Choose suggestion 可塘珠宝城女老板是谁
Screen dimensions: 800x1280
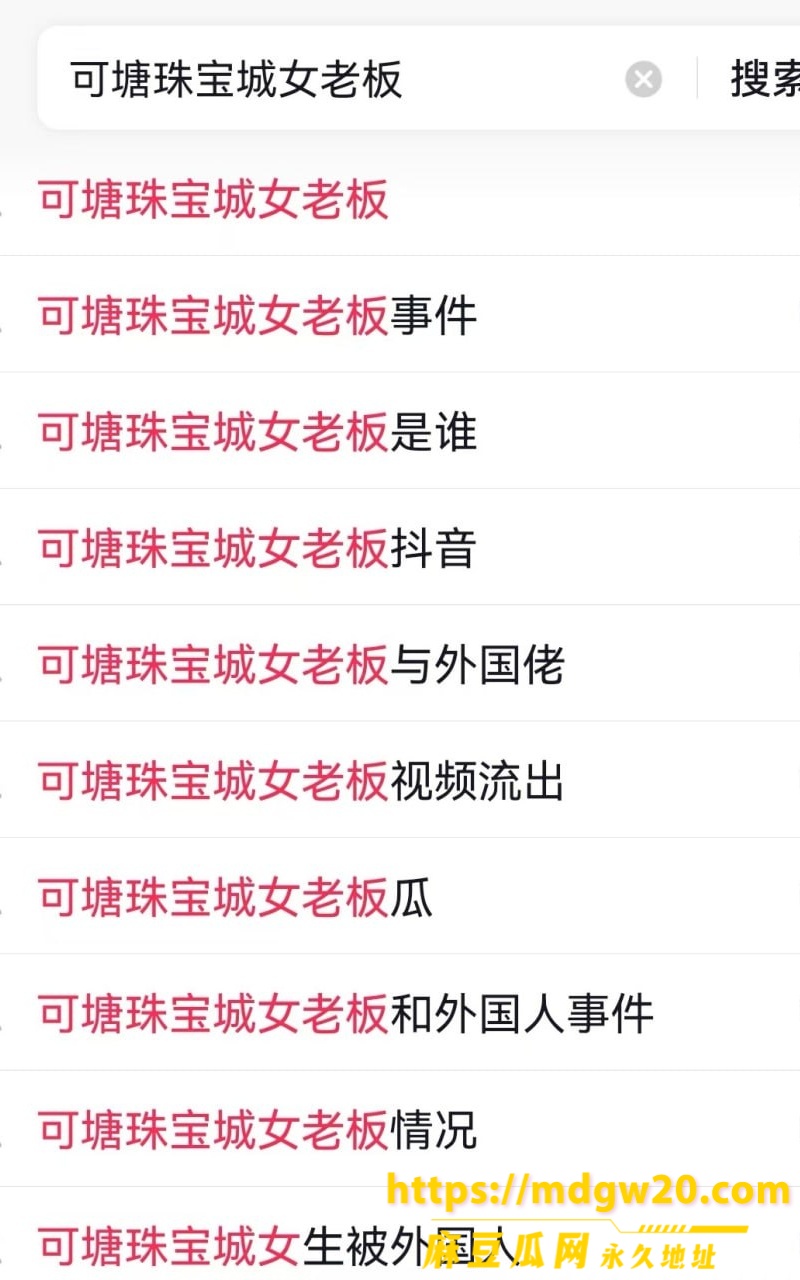[x=400, y=431]
